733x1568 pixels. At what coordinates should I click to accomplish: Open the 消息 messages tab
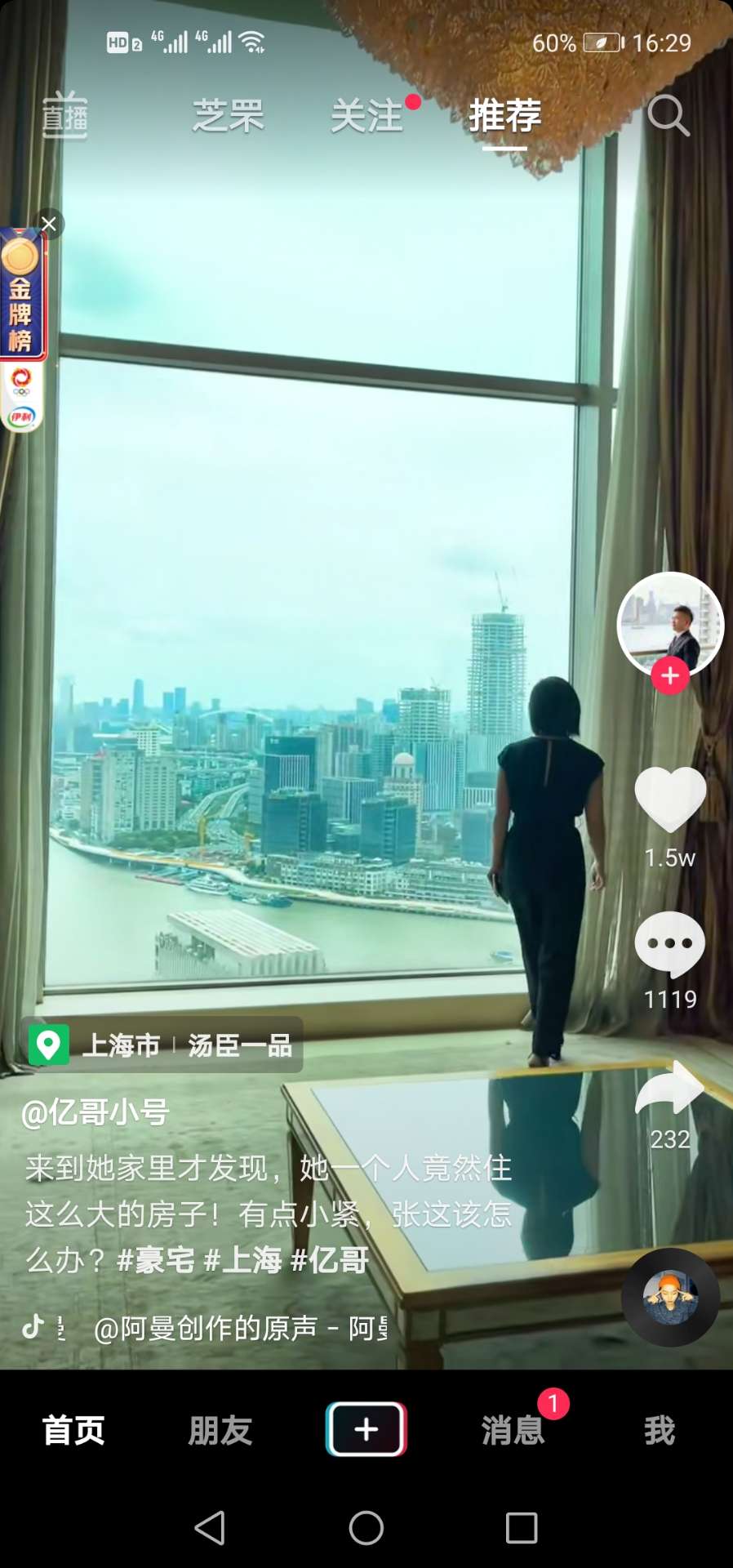(513, 1430)
